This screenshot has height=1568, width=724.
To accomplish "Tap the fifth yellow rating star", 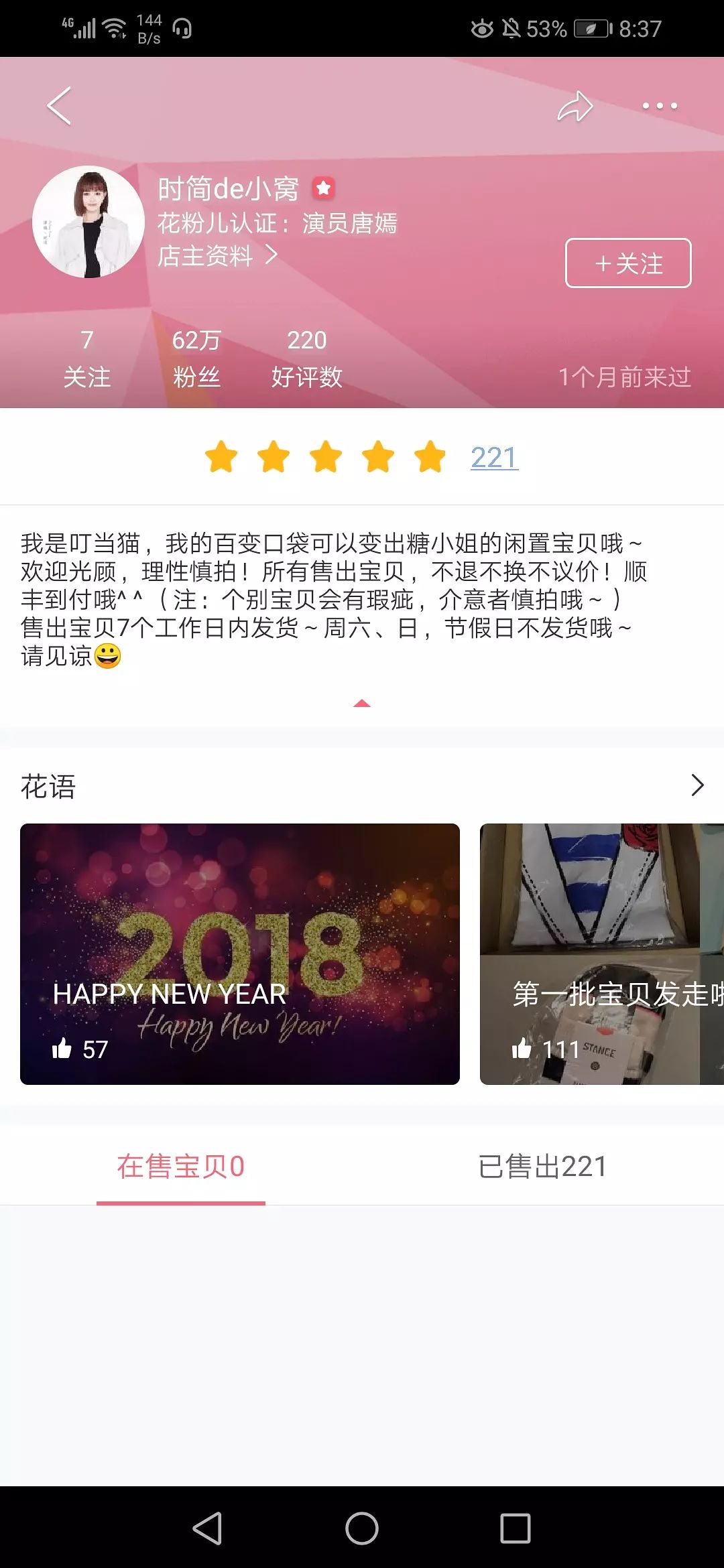I will pyautogui.click(x=427, y=456).
